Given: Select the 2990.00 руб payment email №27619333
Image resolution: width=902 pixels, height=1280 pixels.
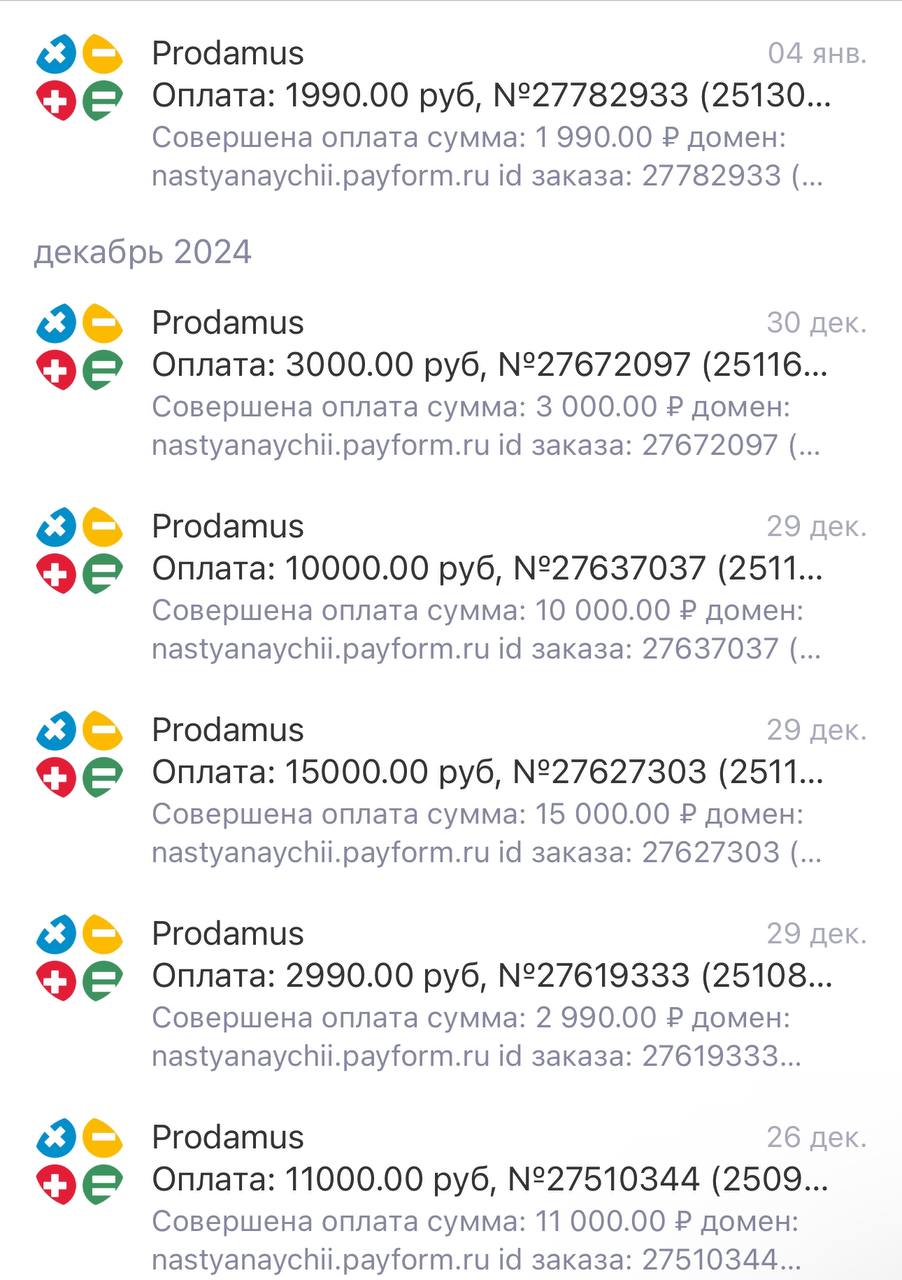Looking at the screenshot, I should coord(490,976).
